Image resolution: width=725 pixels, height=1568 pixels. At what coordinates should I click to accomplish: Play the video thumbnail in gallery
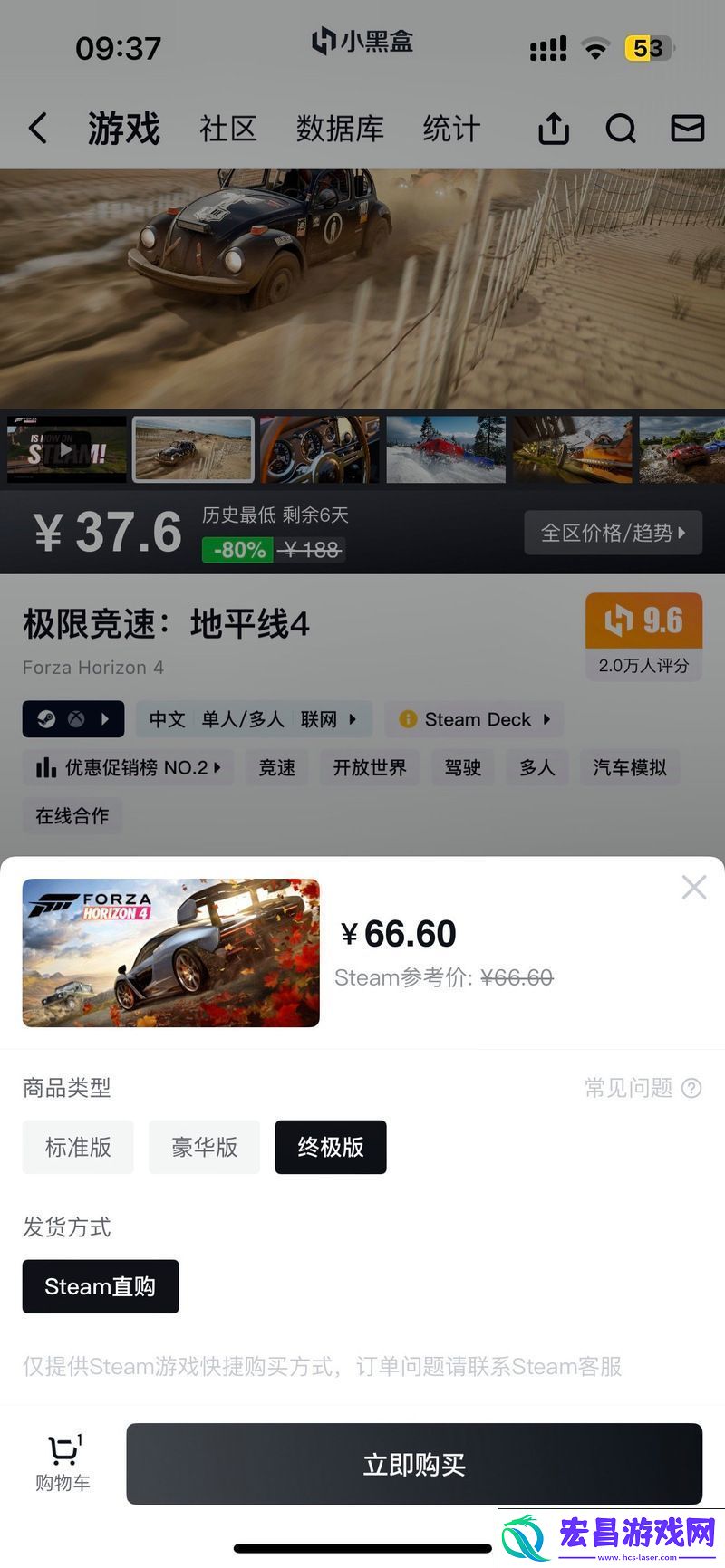point(66,449)
